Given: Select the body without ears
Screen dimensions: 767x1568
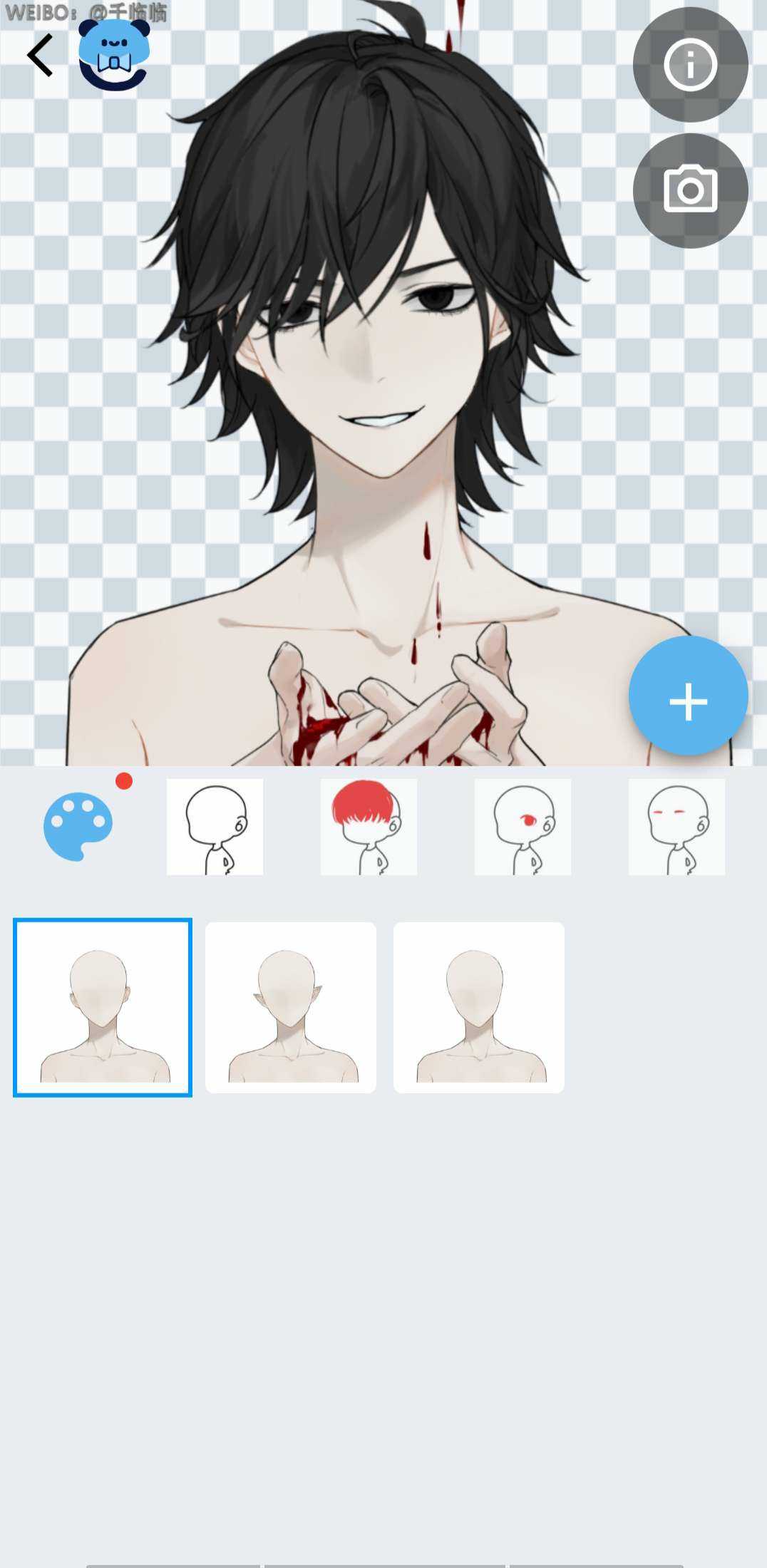Looking at the screenshot, I should (x=479, y=1007).
